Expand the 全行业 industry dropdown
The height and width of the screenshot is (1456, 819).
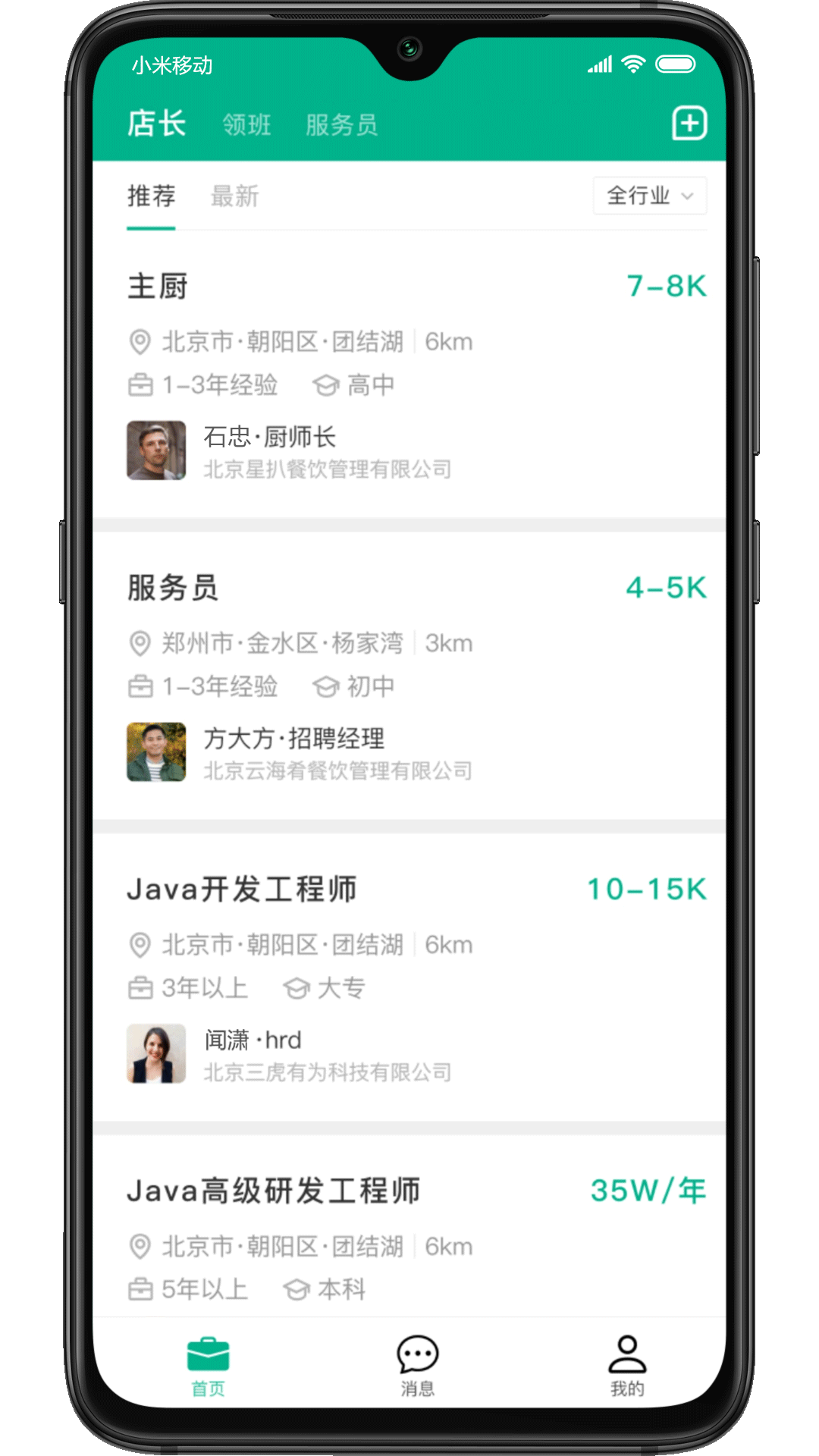click(649, 196)
